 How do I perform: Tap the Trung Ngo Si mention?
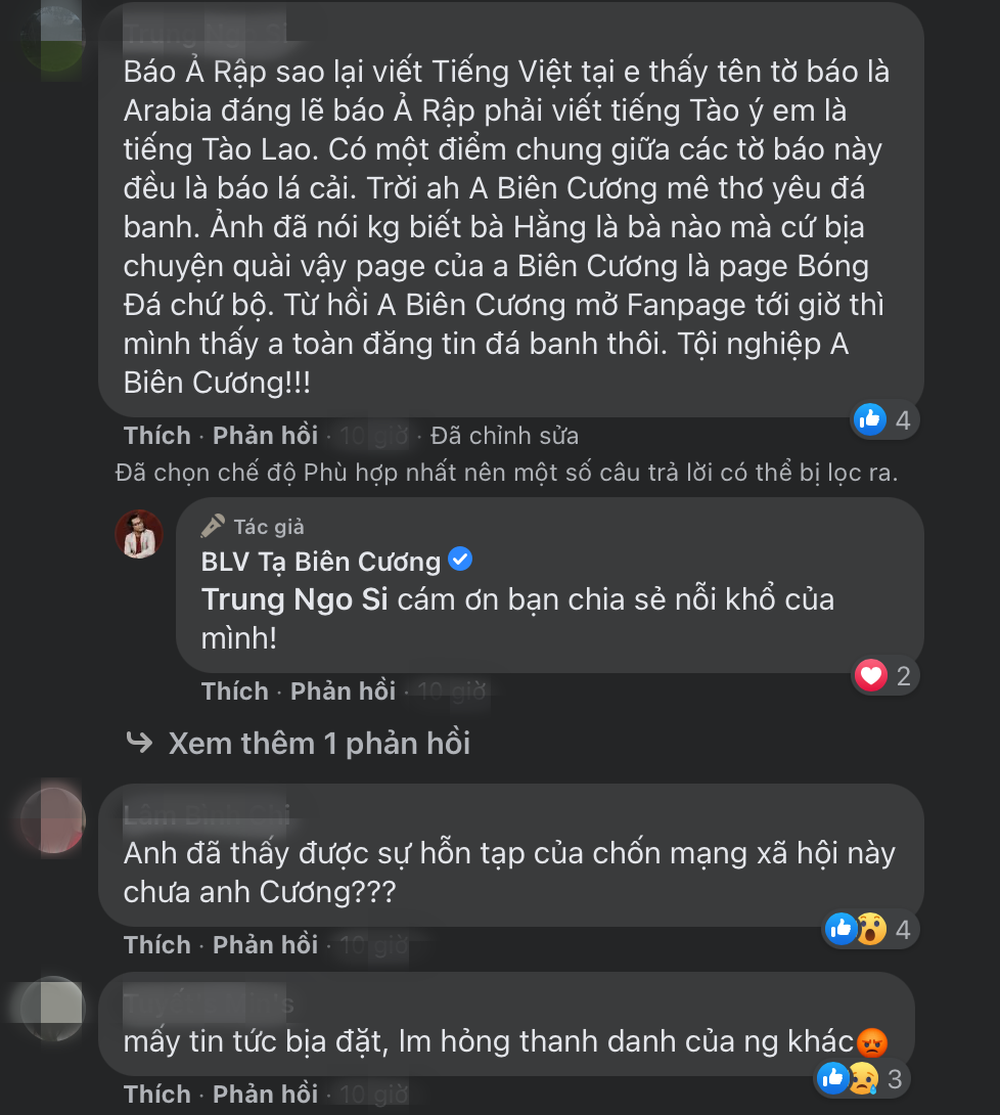294,599
